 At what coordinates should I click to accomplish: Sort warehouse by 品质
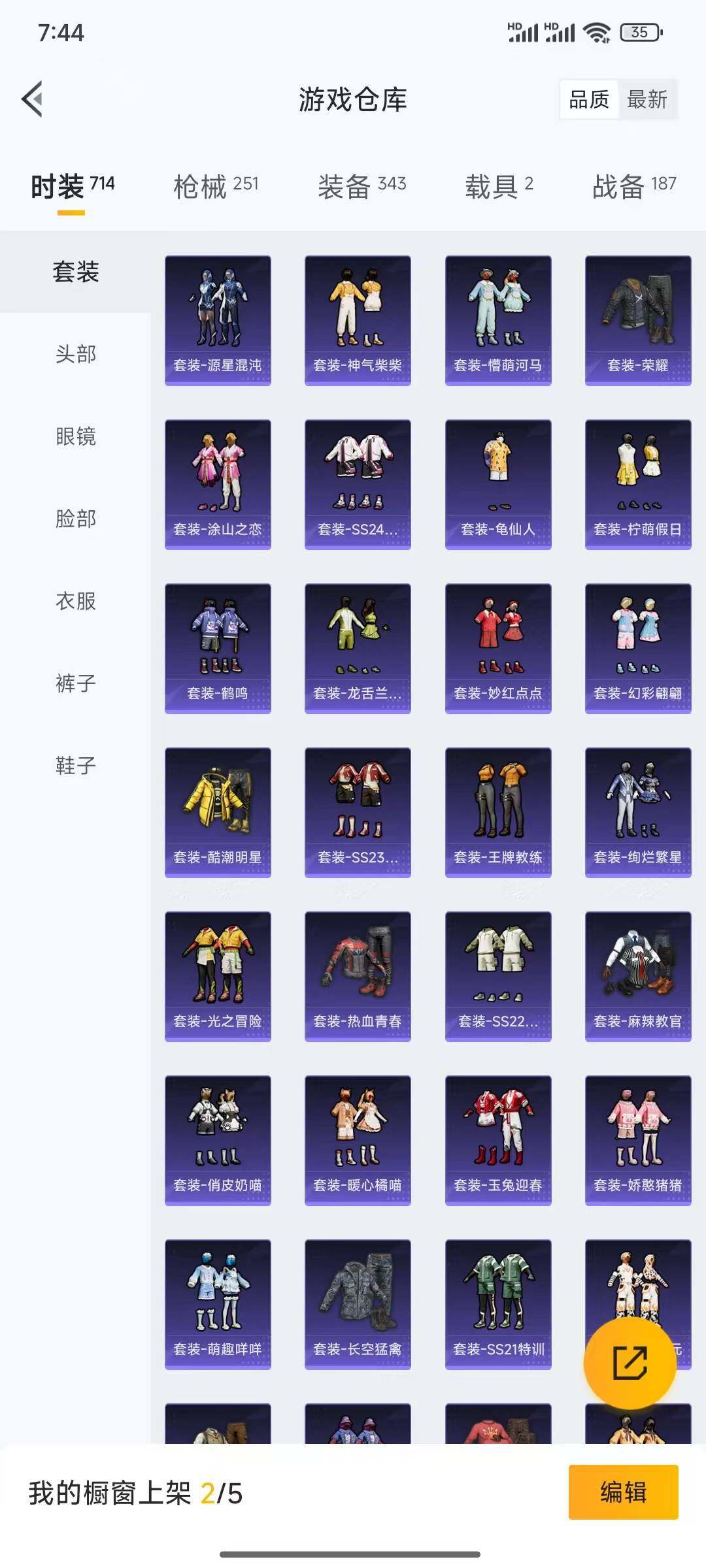point(589,99)
